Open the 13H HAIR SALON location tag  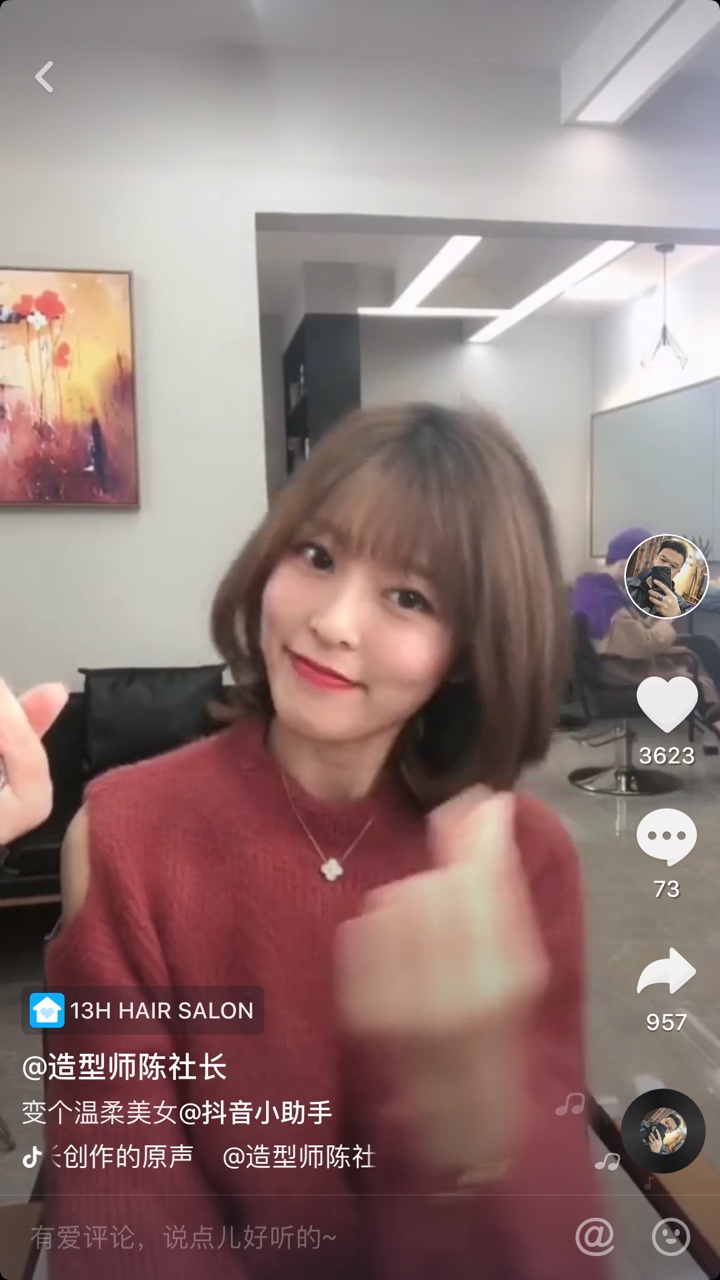click(143, 1010)
